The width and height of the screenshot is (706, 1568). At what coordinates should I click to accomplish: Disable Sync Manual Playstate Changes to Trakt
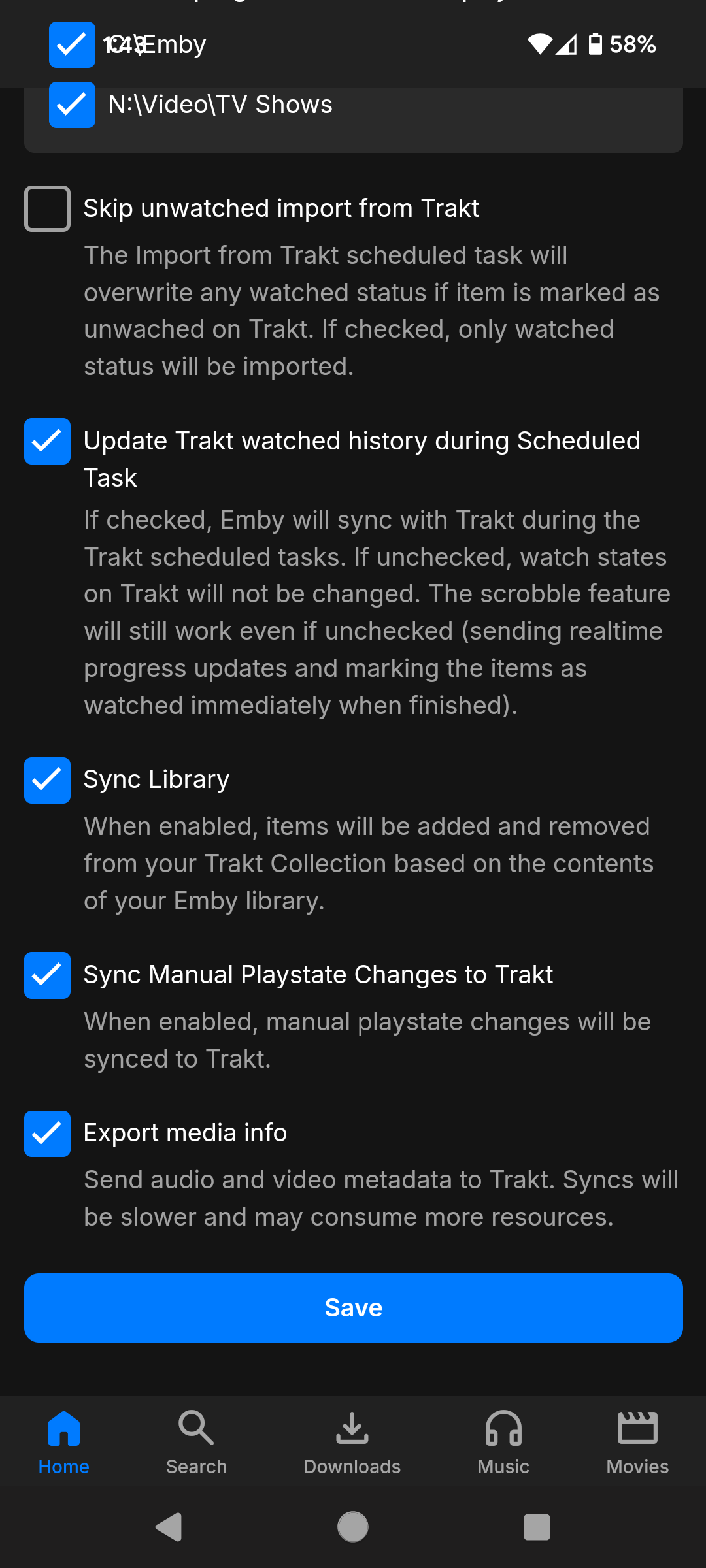pyautogui.click(x=47, y=975)
